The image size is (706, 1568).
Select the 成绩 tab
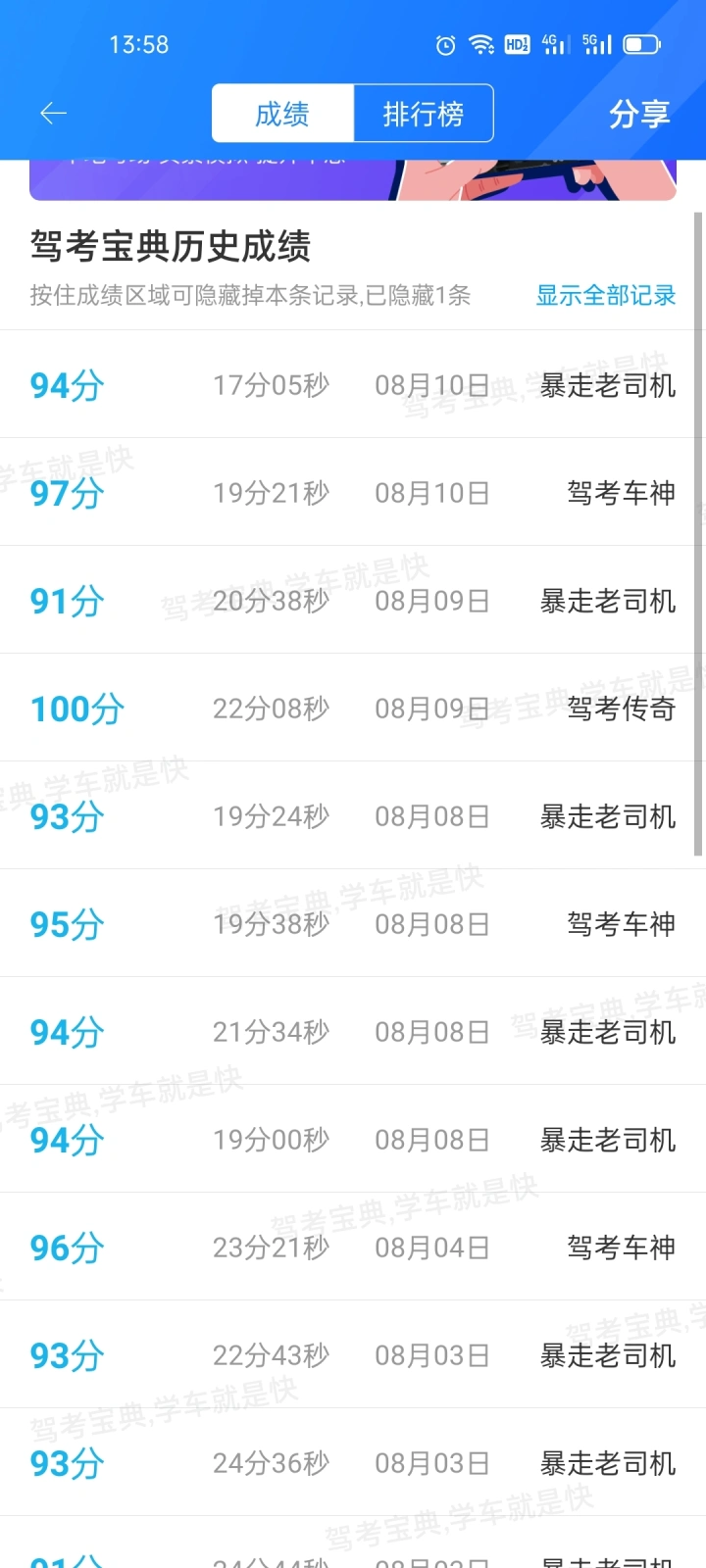(x=282, y=114)
